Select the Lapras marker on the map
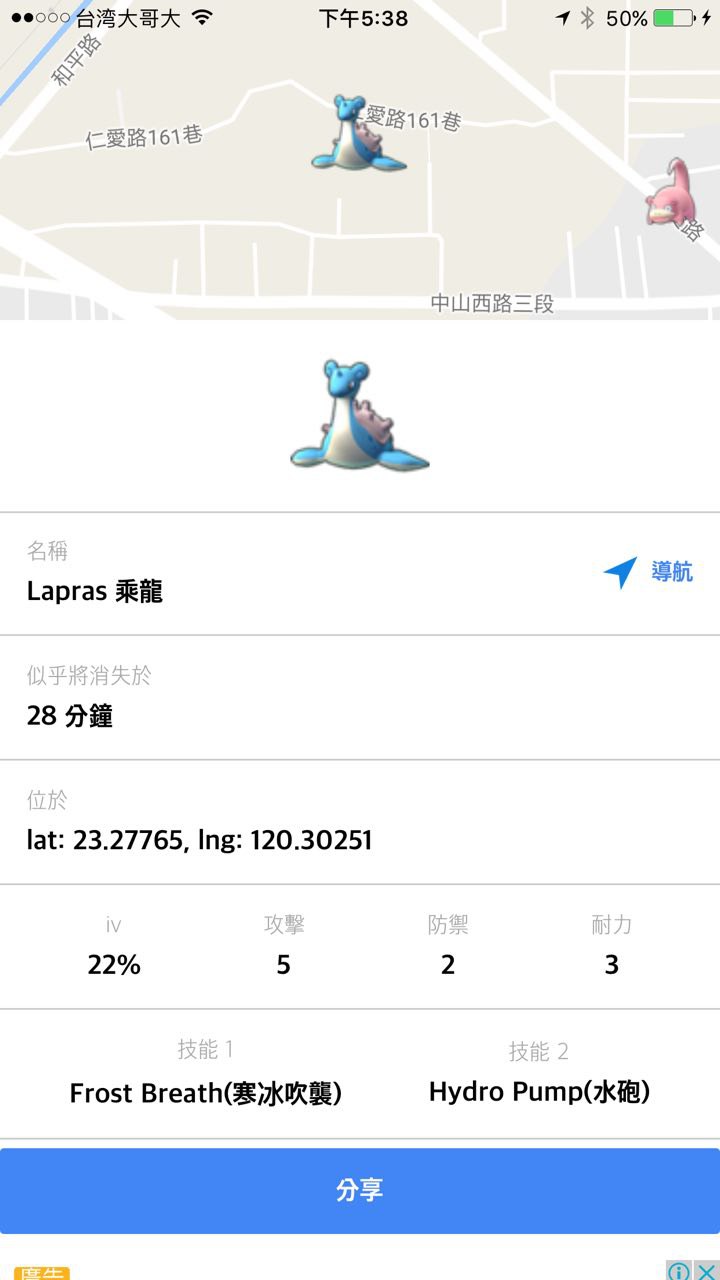The width and height of the screenshot is (720, 1280). coord(356,133)
